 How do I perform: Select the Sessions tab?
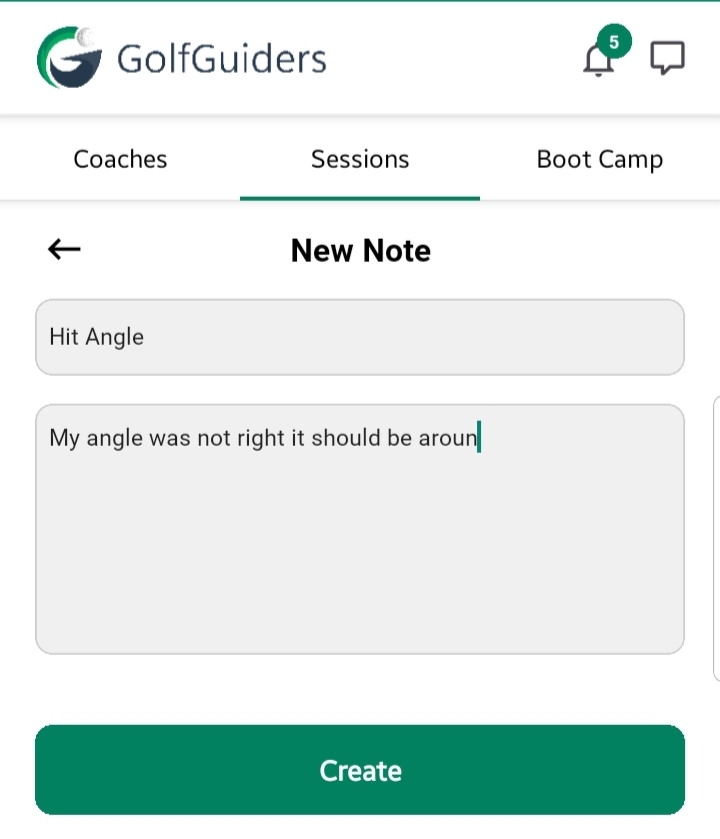coord(360,159)
